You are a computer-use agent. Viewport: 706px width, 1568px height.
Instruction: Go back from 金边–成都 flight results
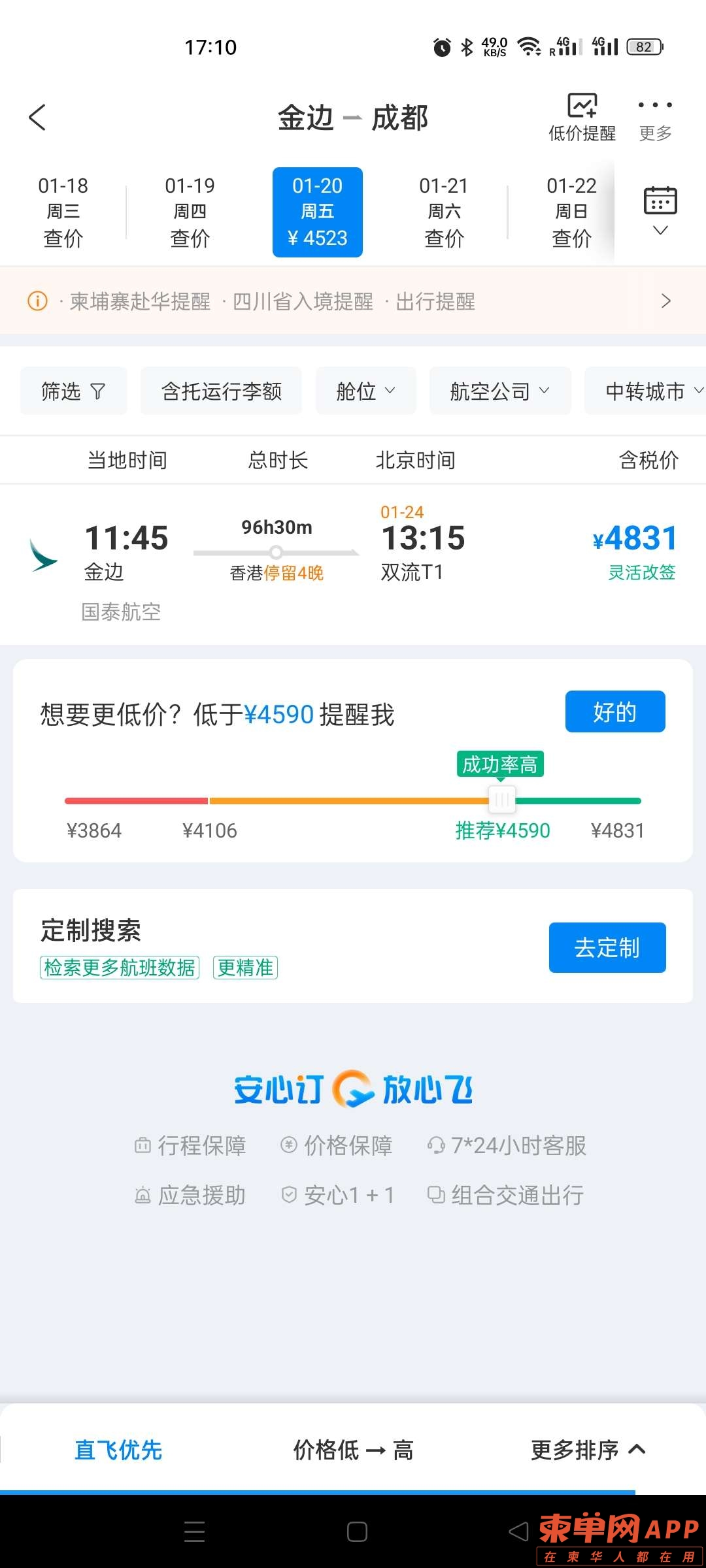coord(37,118)
